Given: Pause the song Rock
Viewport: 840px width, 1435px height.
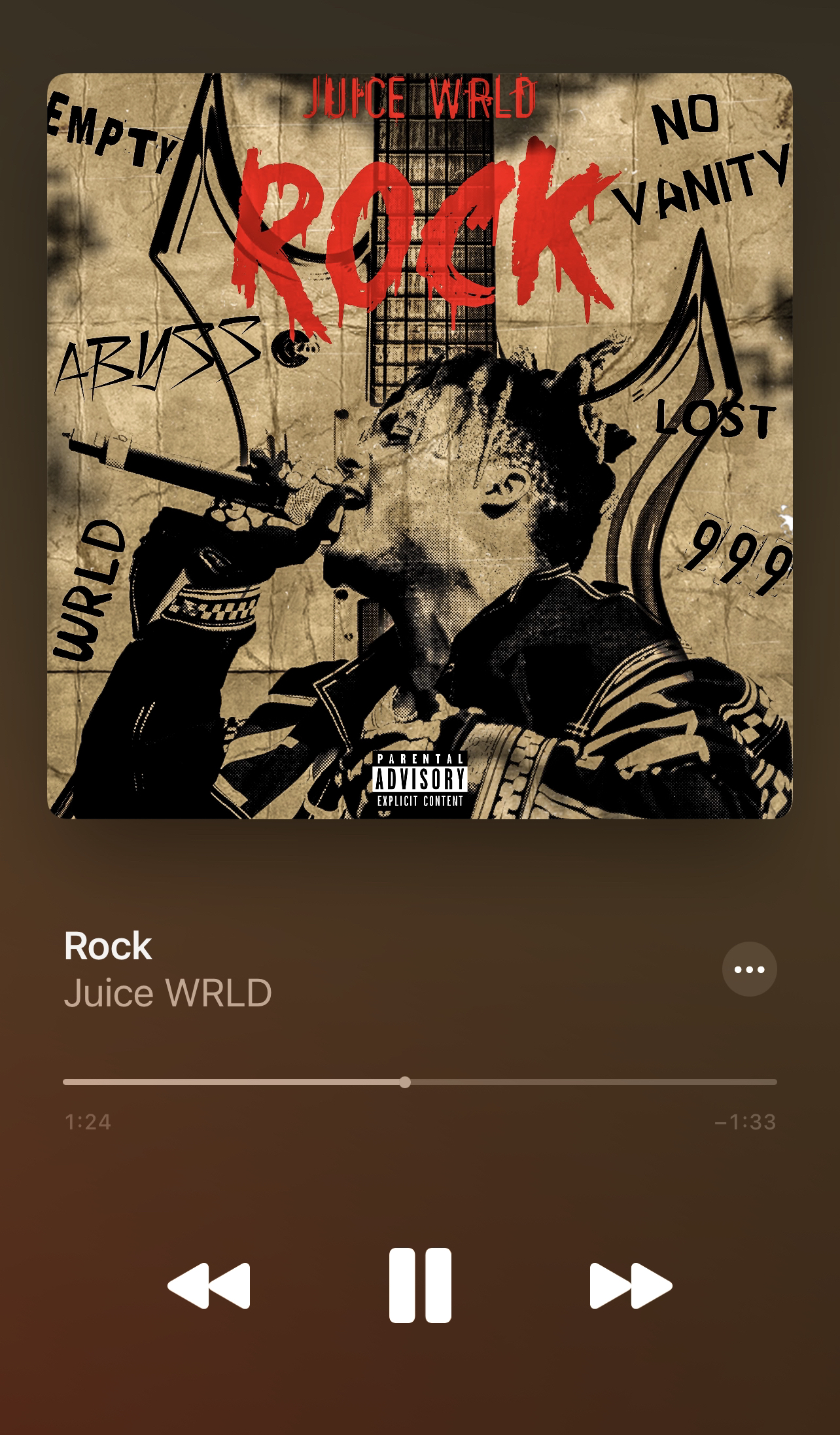Looking at the screenshot, I should click(x=420, y=1284).
